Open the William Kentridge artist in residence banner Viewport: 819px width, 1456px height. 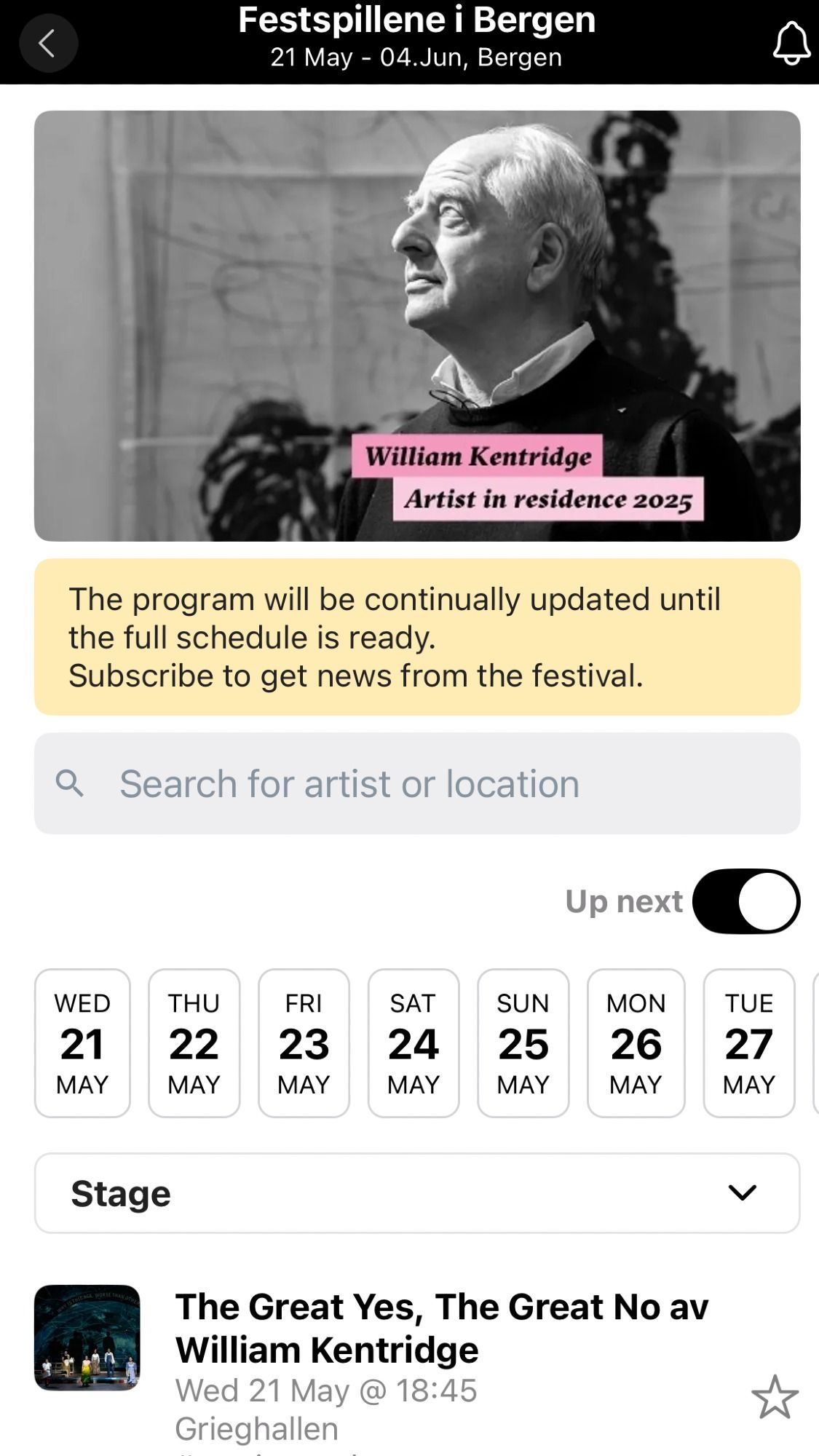click(416, 325)
